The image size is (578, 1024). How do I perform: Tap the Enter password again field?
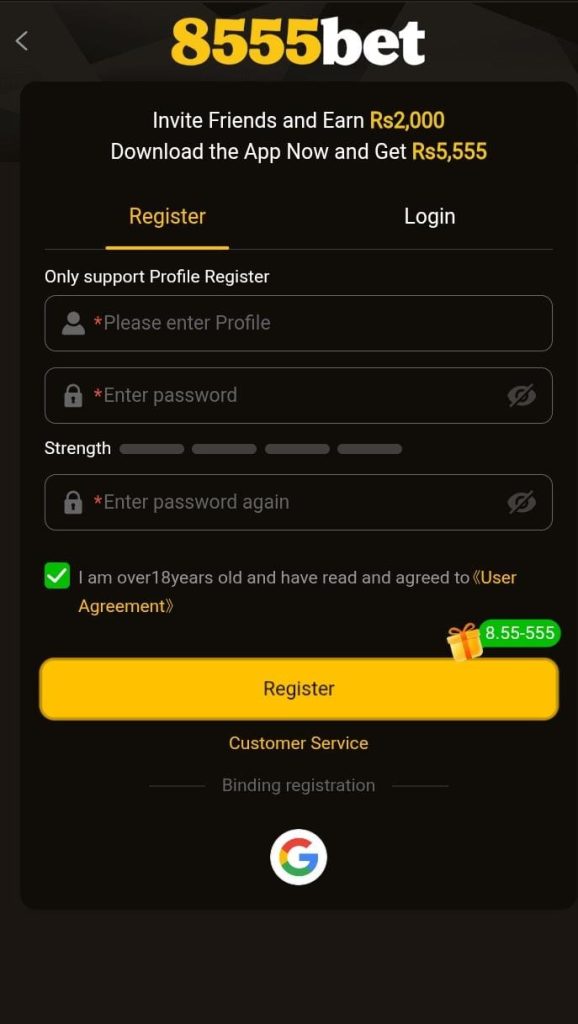coord(298,502)
